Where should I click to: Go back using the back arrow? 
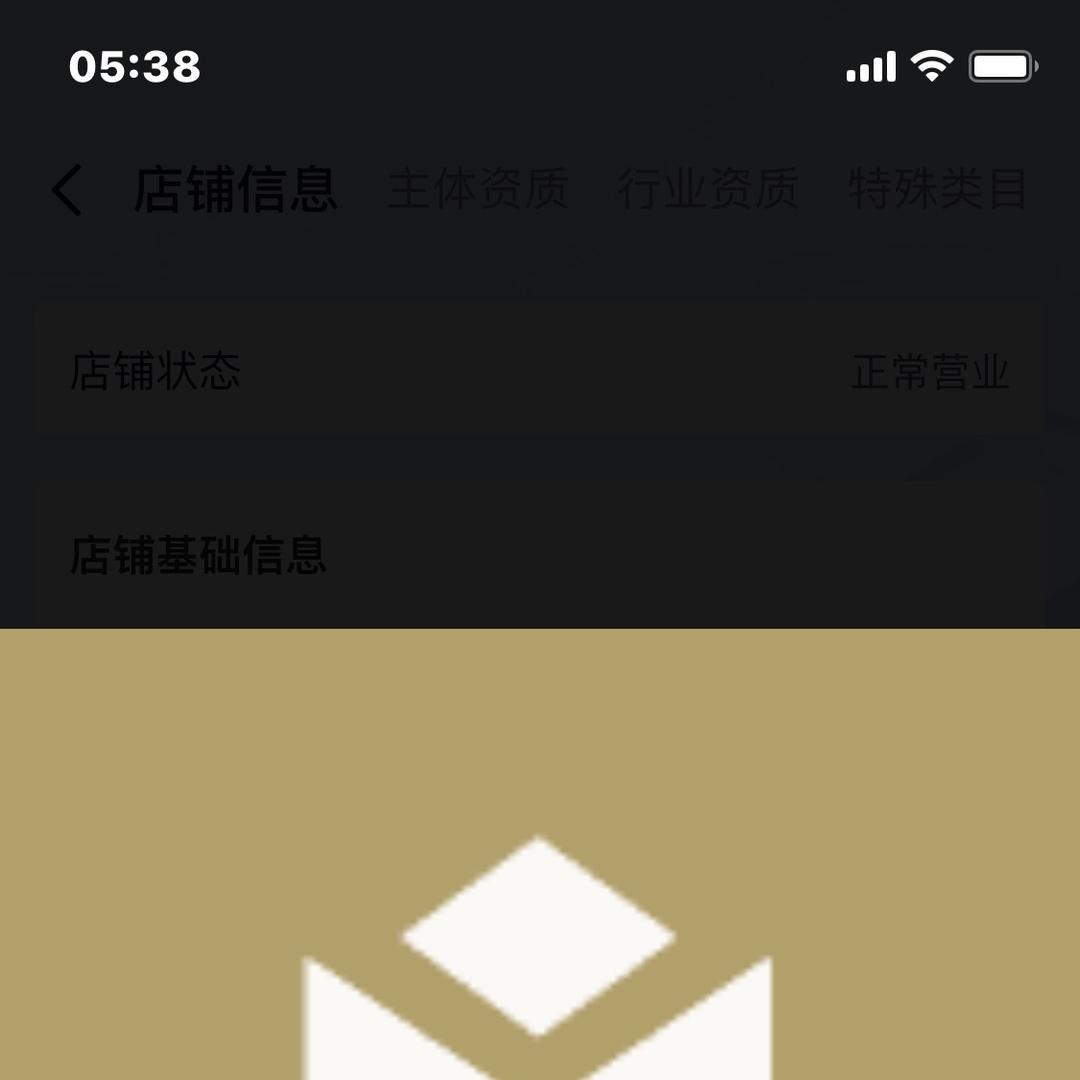pos(68,190)
